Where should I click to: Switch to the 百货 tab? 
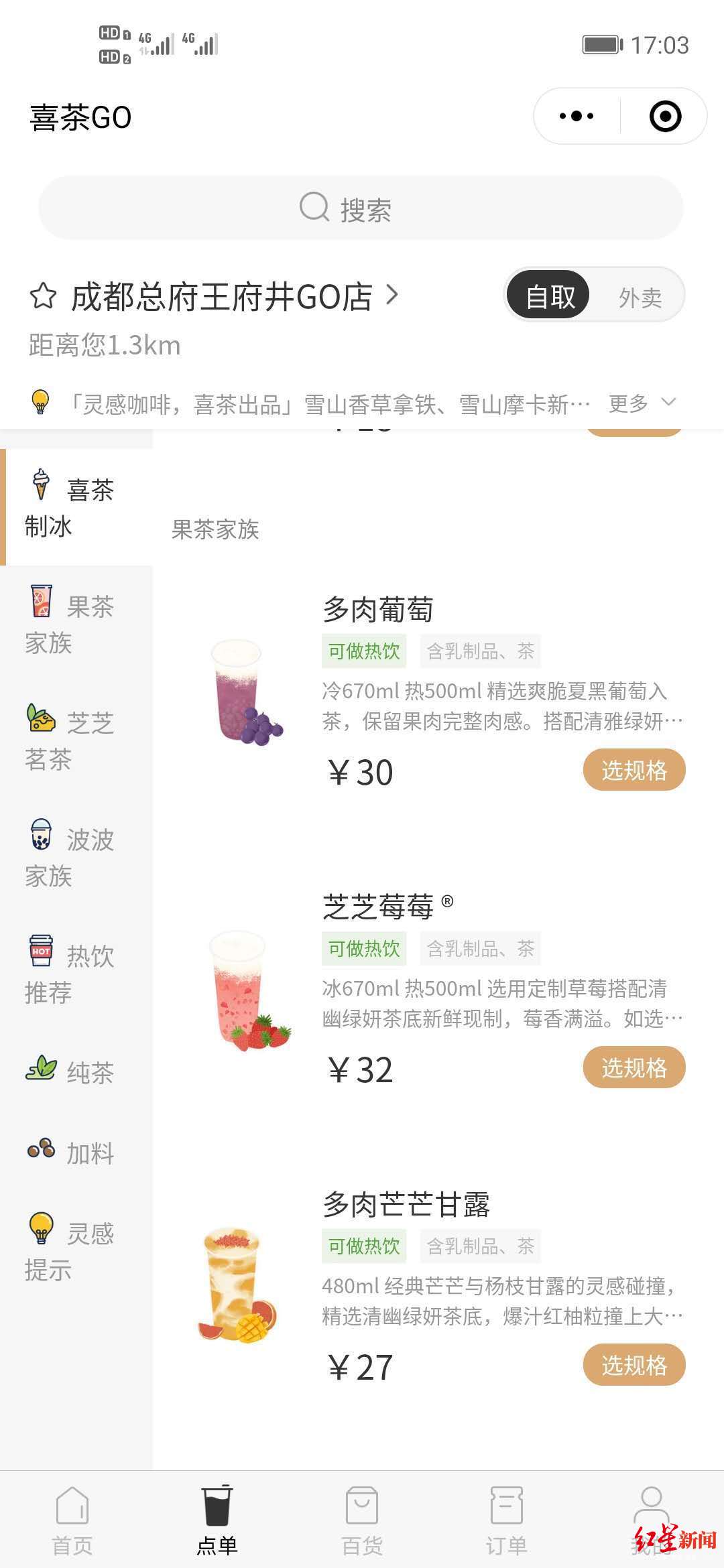(x=362, y=1521)
